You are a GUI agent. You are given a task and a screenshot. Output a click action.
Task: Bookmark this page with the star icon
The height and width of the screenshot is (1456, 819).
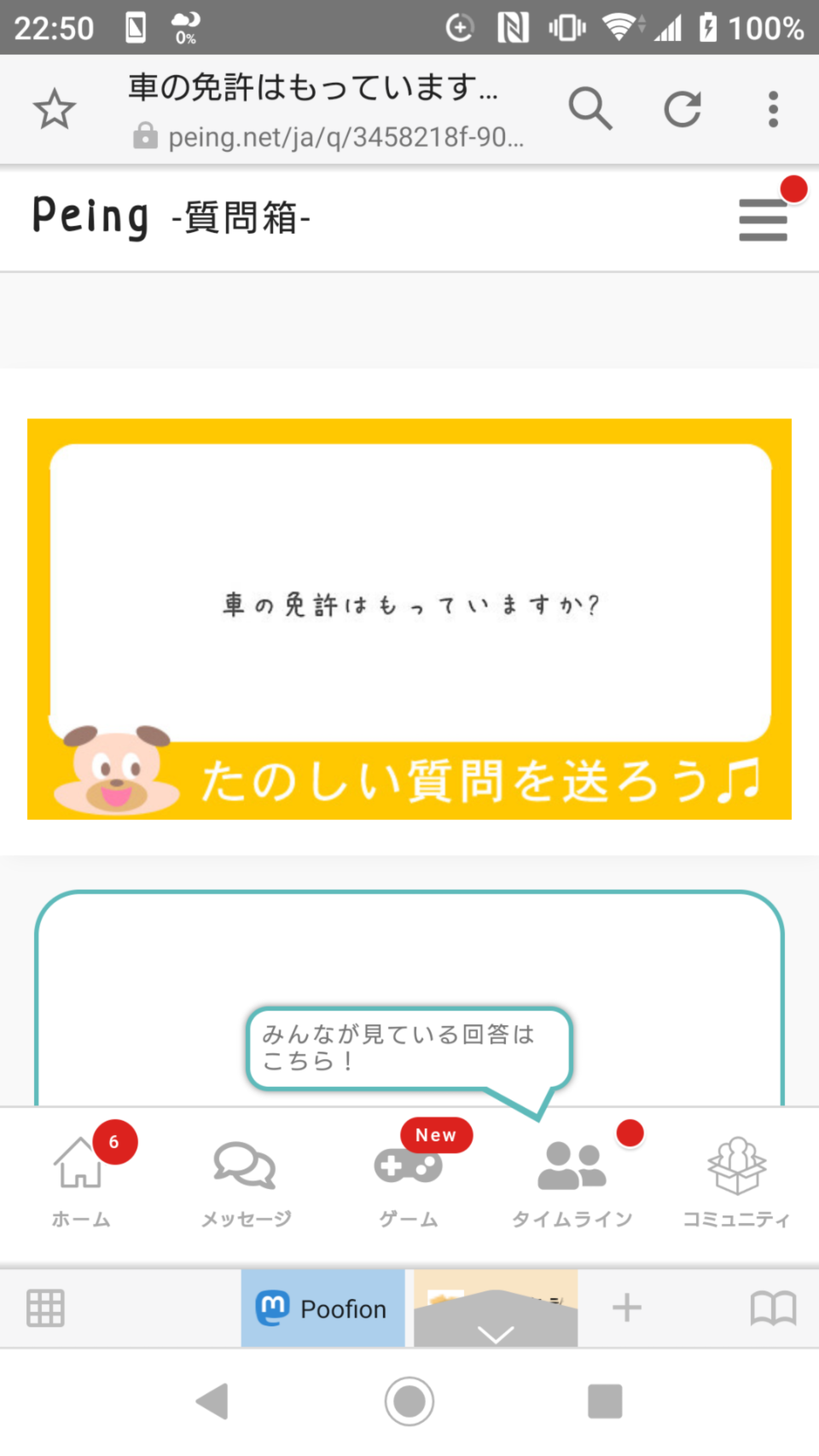tap(54, 109)
